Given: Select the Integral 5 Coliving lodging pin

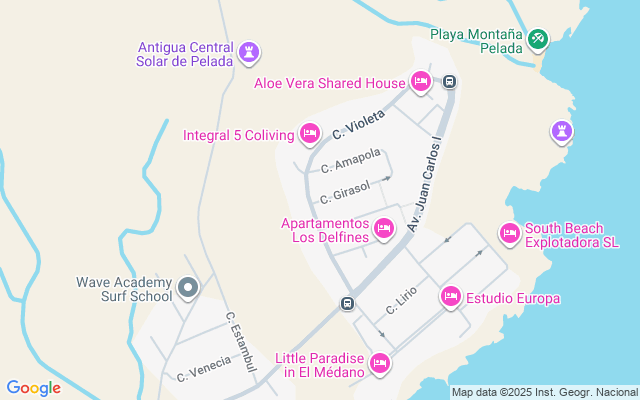Looking at the screenshot, I should 310,134.
